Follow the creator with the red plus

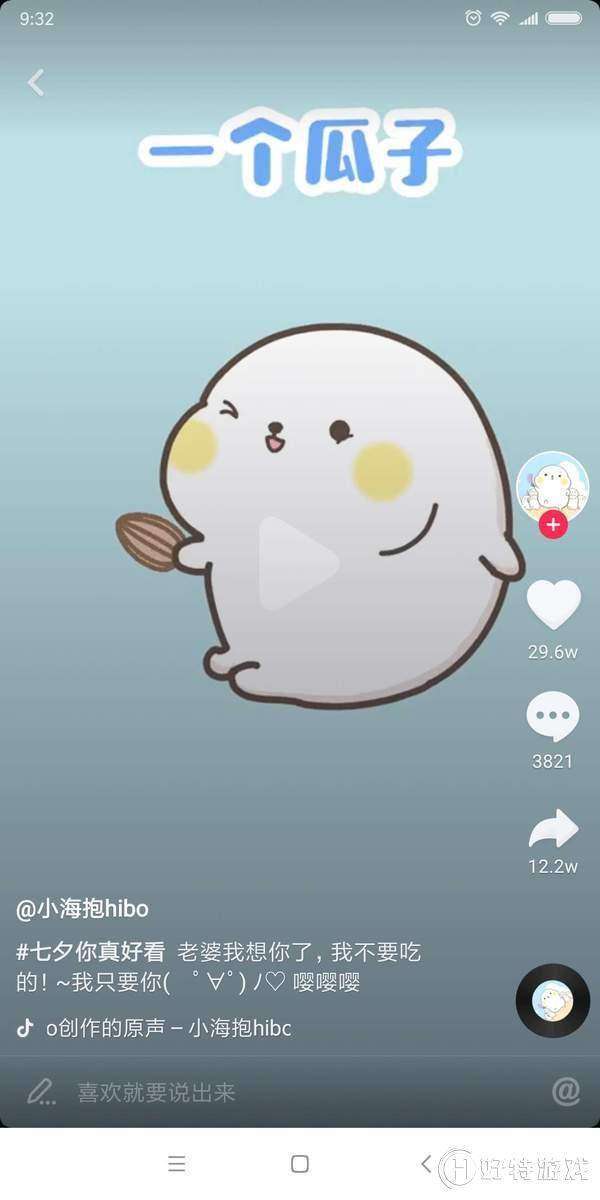pos(553,524)
